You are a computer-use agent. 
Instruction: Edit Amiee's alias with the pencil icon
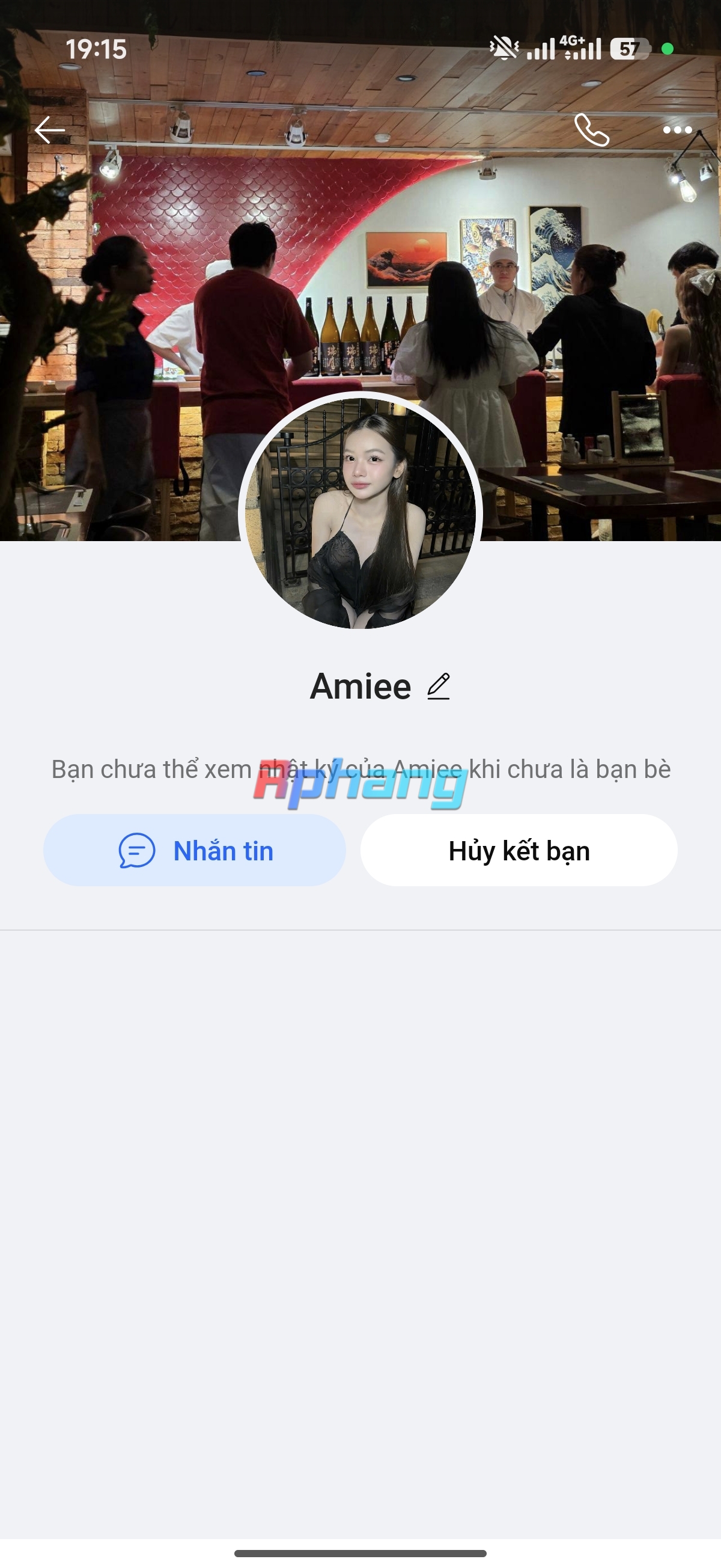[438, 687]
